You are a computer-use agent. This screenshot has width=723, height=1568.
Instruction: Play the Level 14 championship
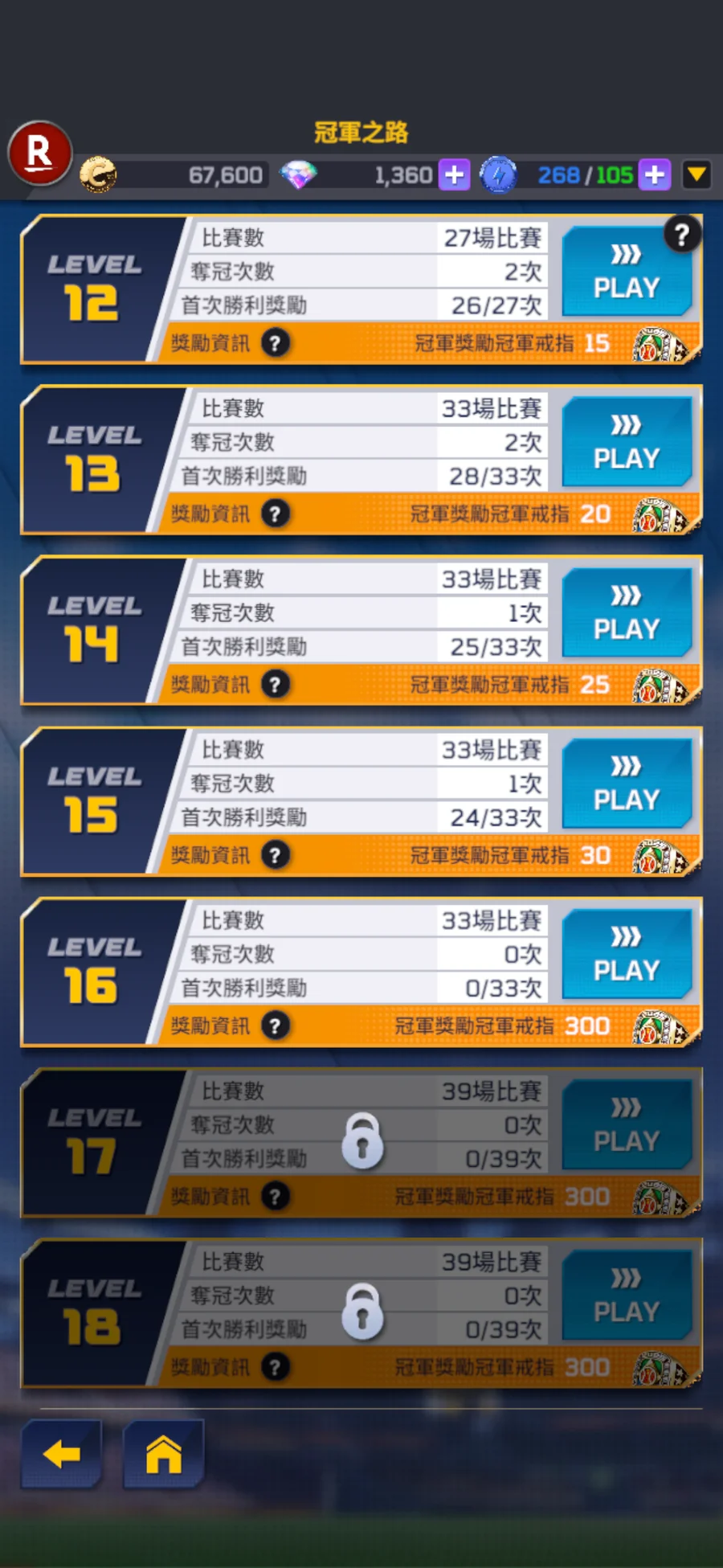[627, 612]
